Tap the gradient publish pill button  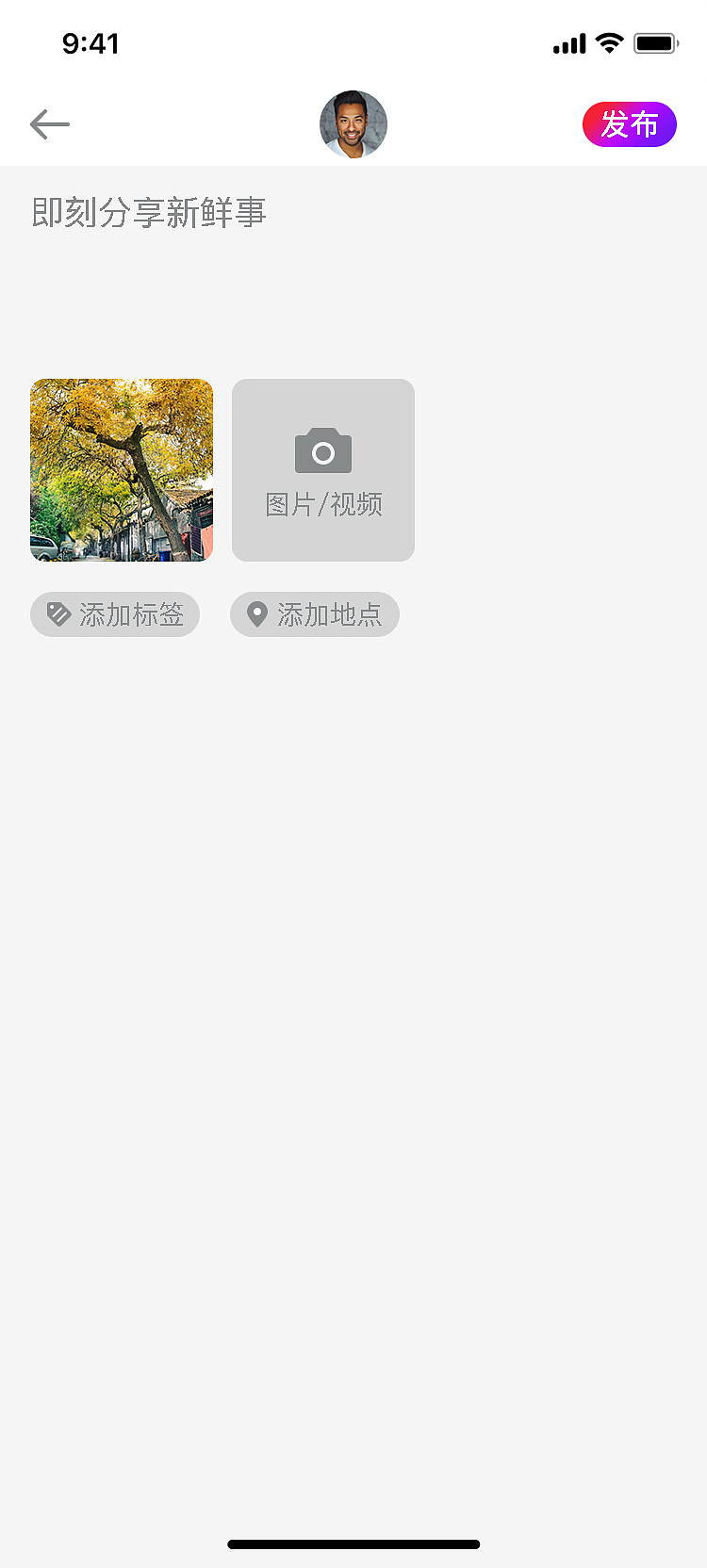point(630,123)
